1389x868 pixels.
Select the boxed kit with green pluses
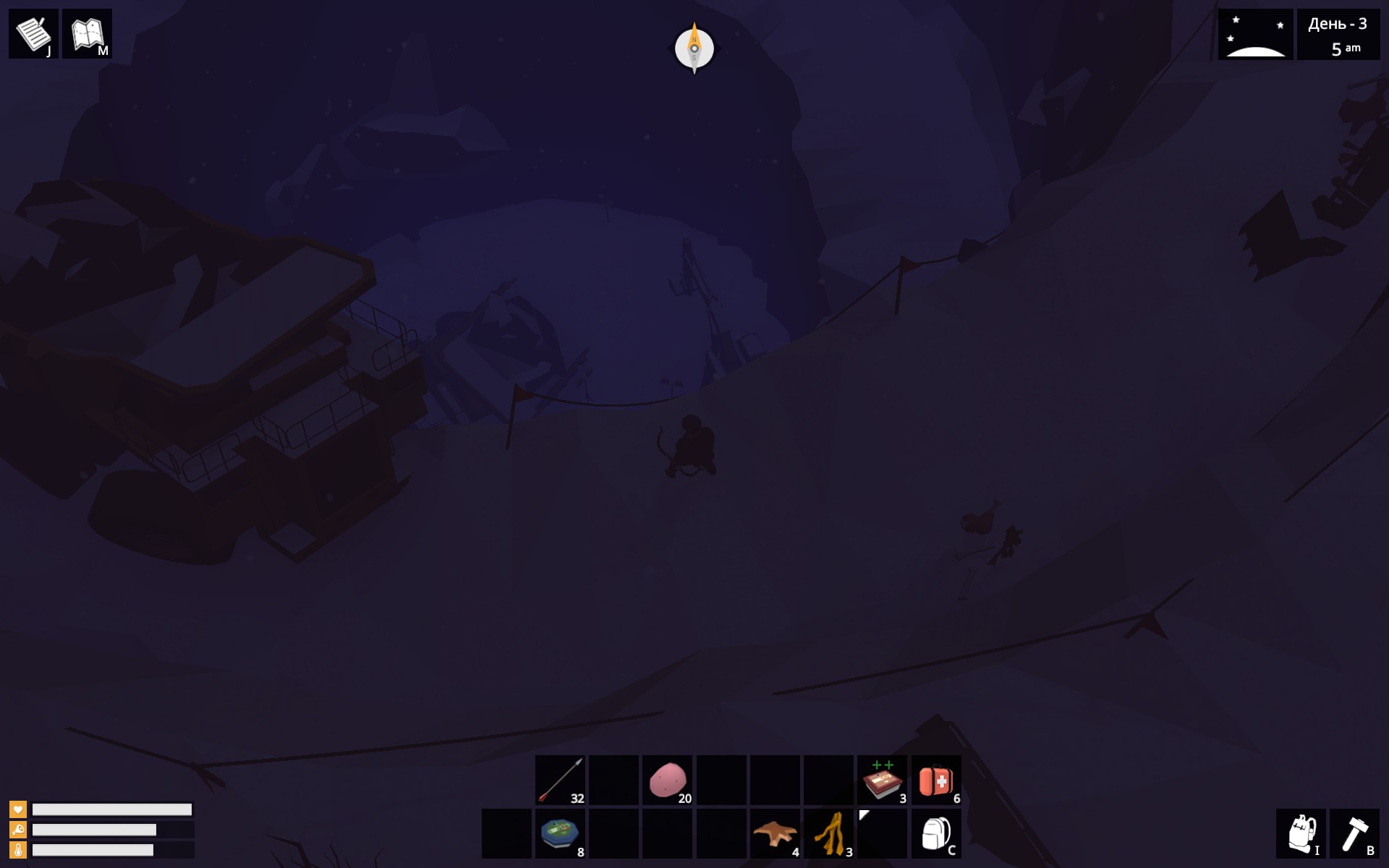pyautogui.click(x=882, y=780)
